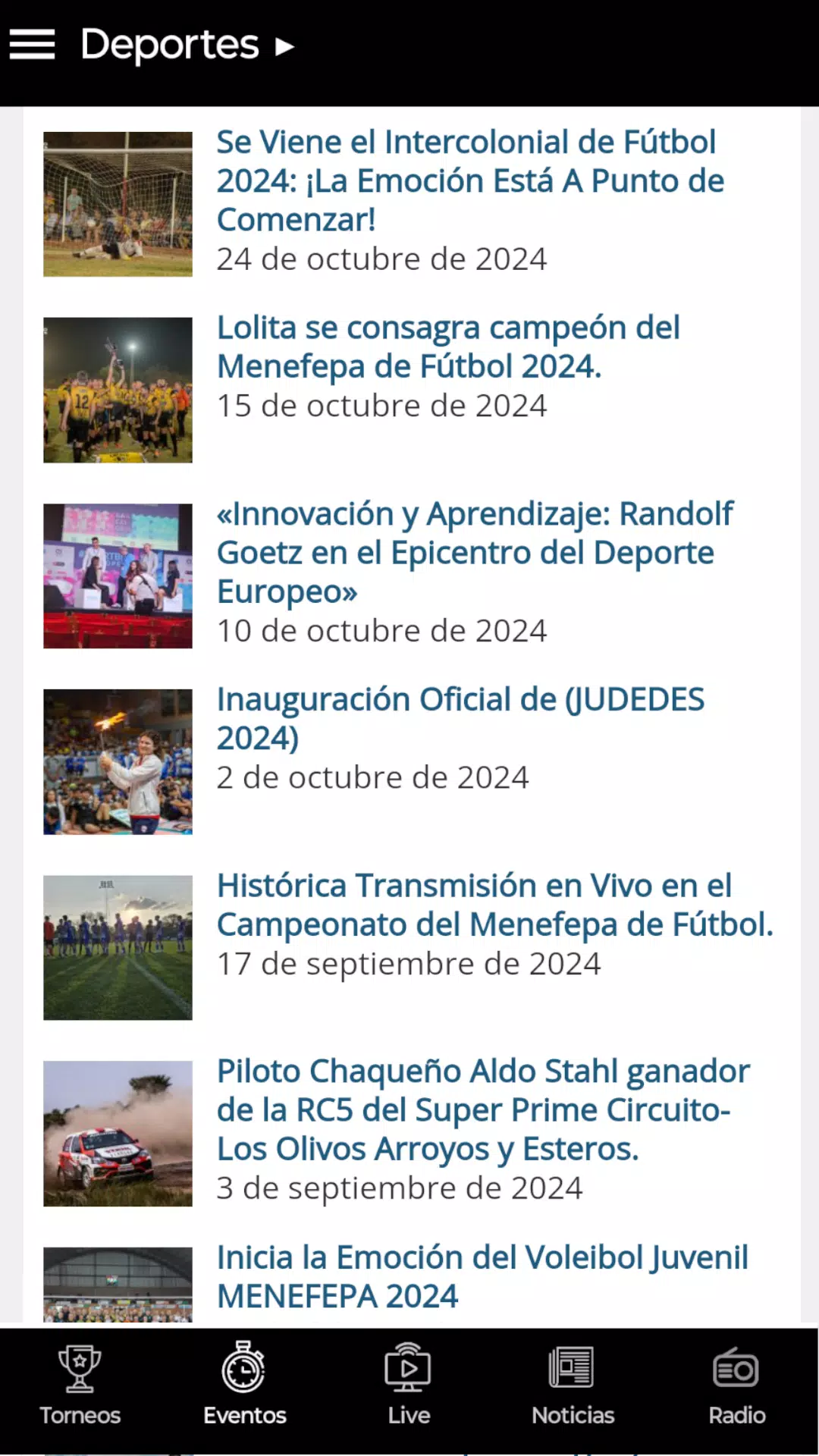
Task: Read Lolita se consagra campeón article
Action: (x=448, y=347)
